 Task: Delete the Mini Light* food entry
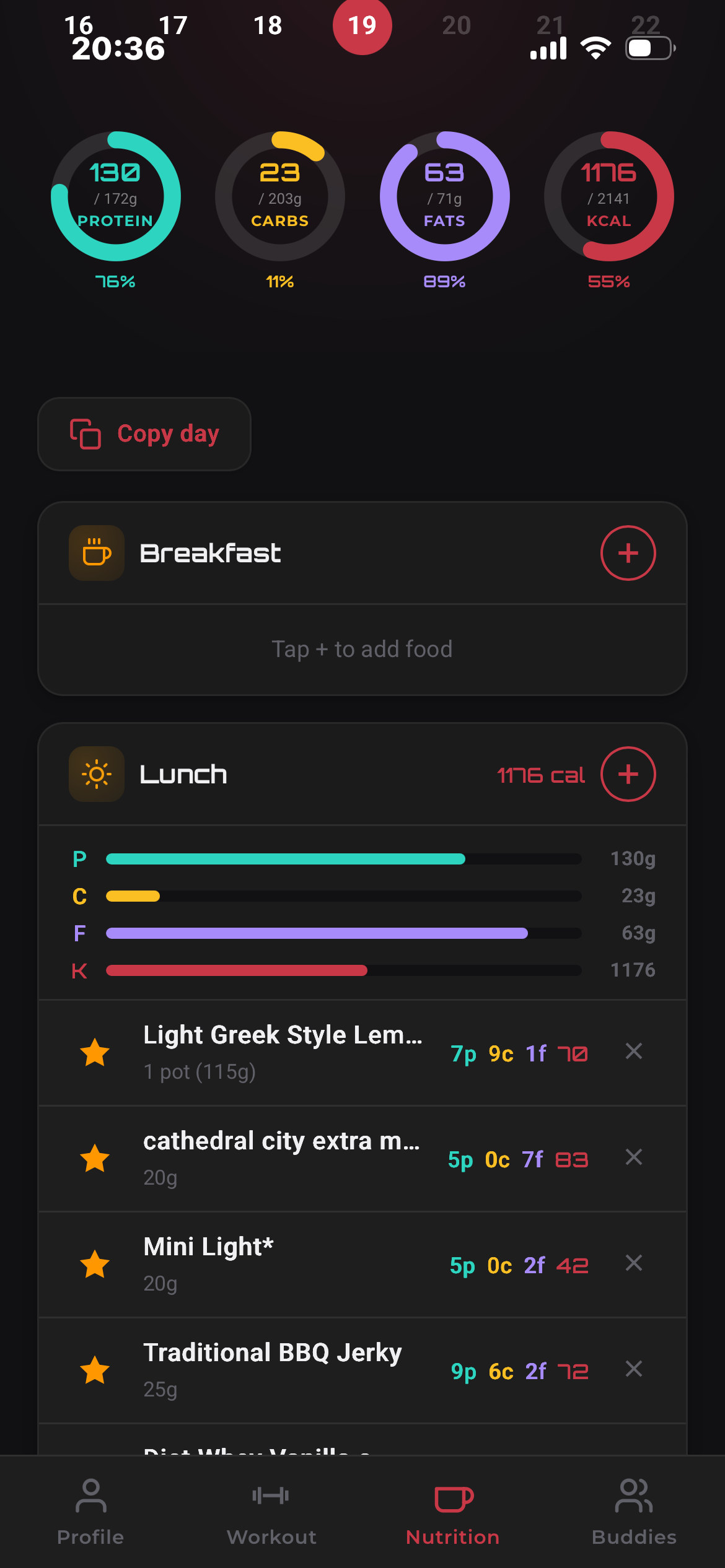pyautogui.click(x=633, y=1264)
